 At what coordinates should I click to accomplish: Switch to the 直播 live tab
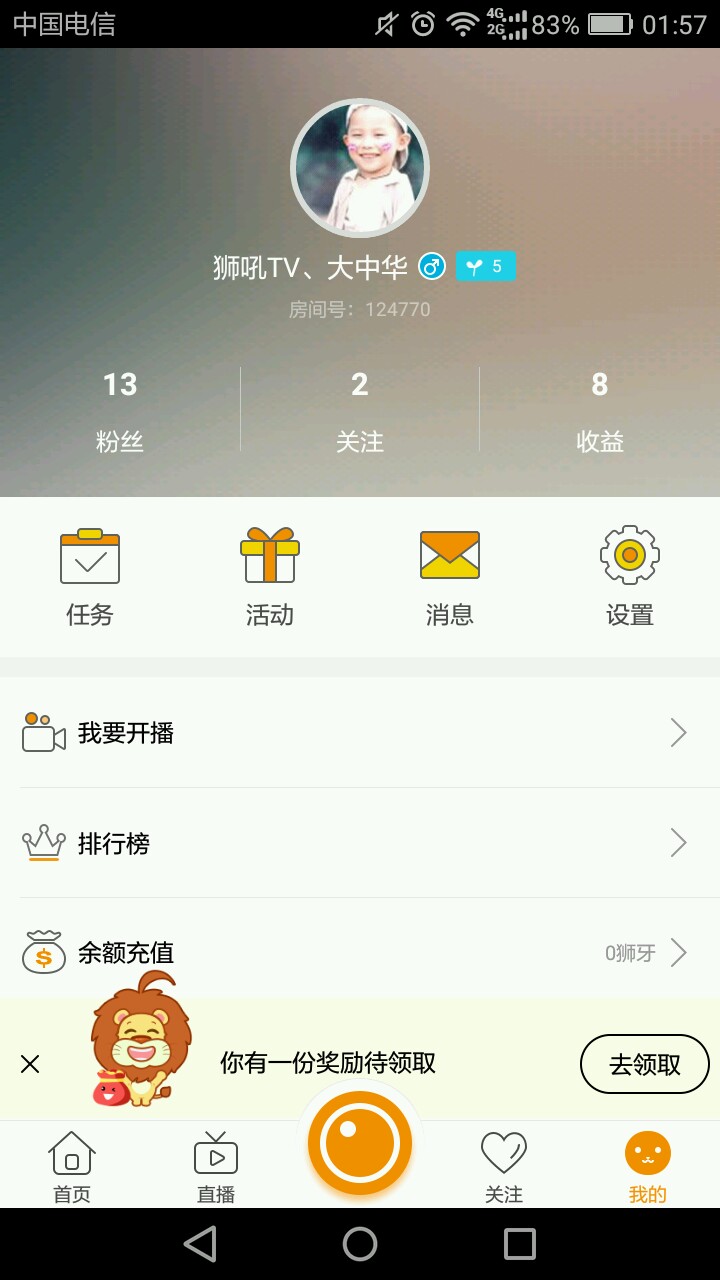(x=216, y=1166)
